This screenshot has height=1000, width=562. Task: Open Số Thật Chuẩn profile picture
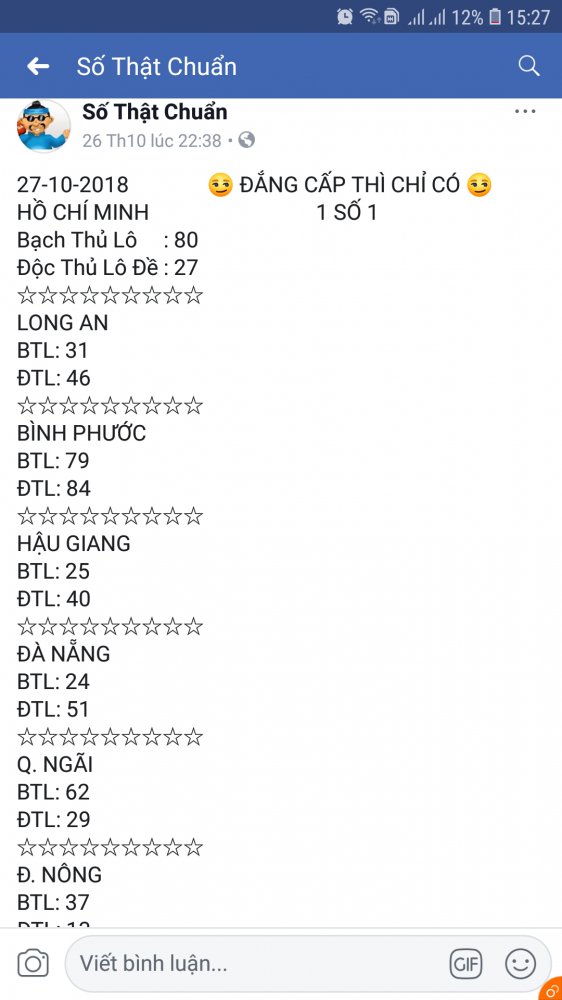tap(43, 126)
